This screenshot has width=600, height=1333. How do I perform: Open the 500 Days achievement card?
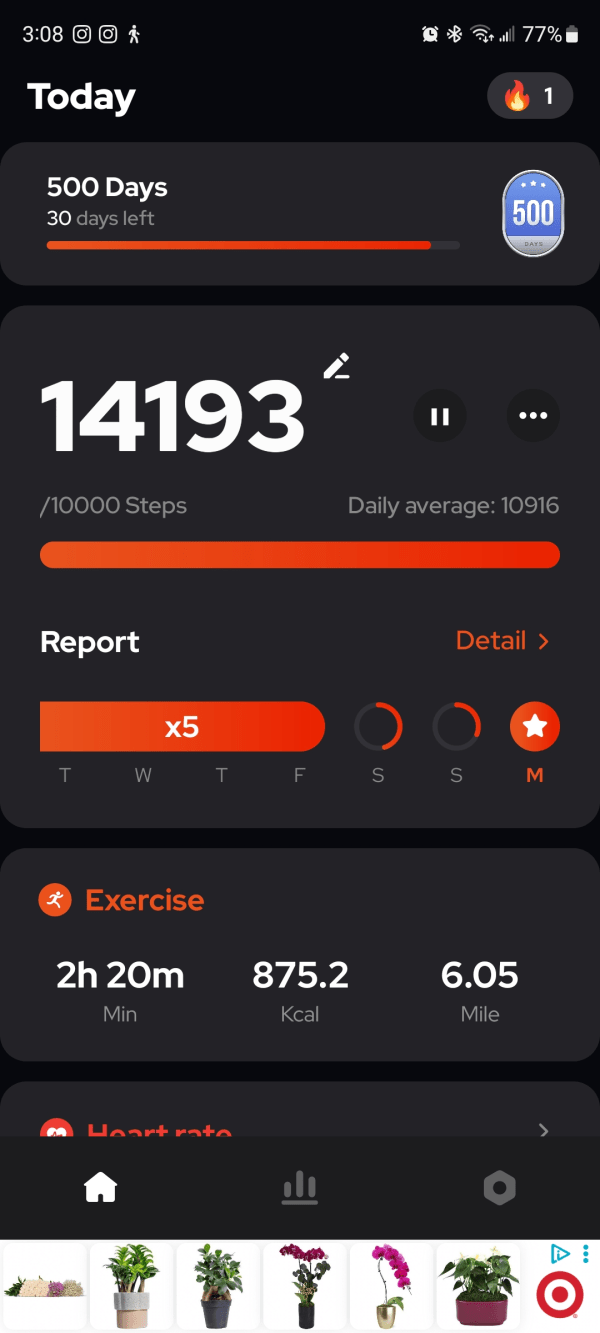tap(300, 214)
